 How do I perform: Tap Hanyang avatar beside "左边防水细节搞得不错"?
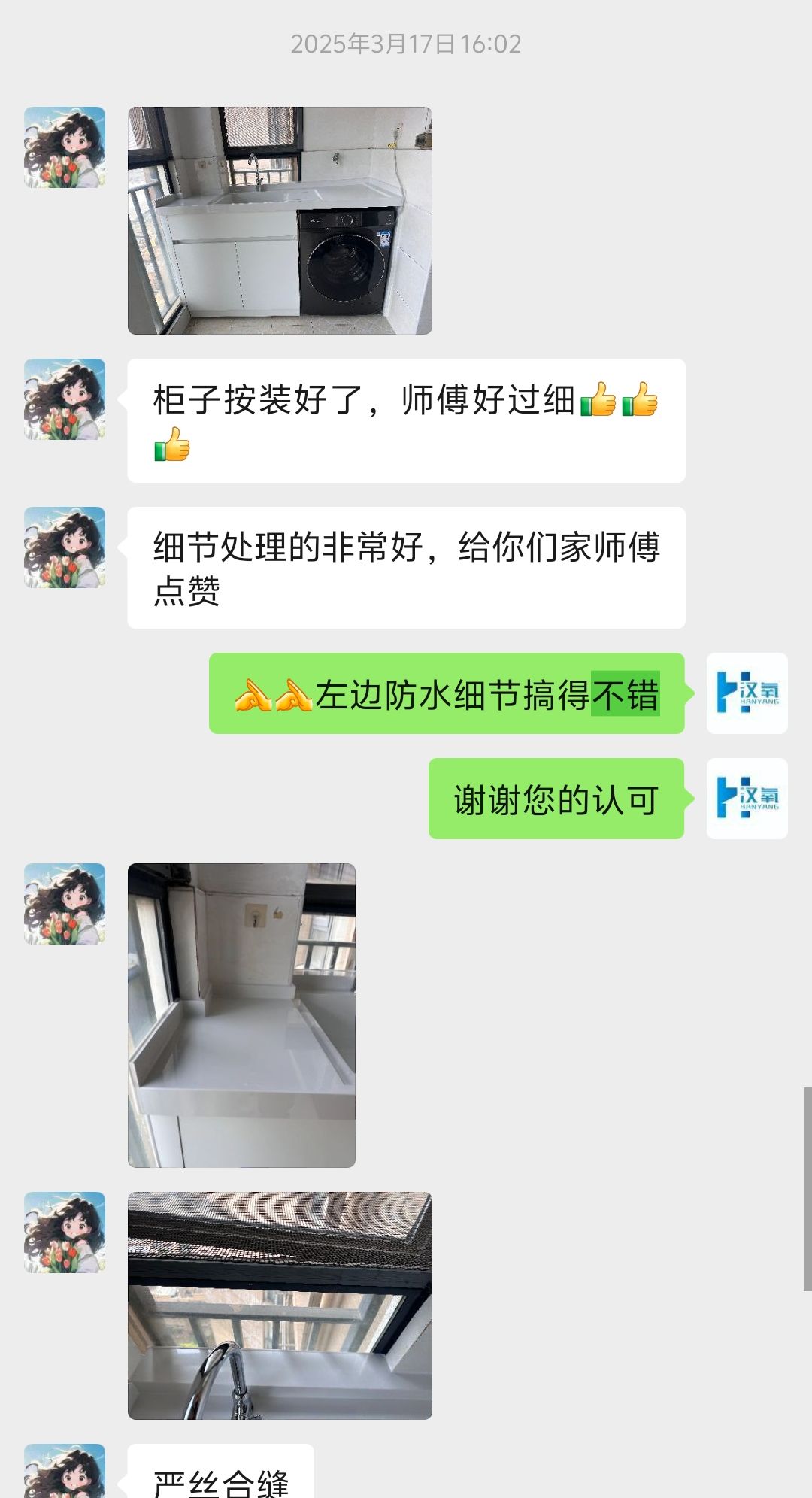coord(747,693)
